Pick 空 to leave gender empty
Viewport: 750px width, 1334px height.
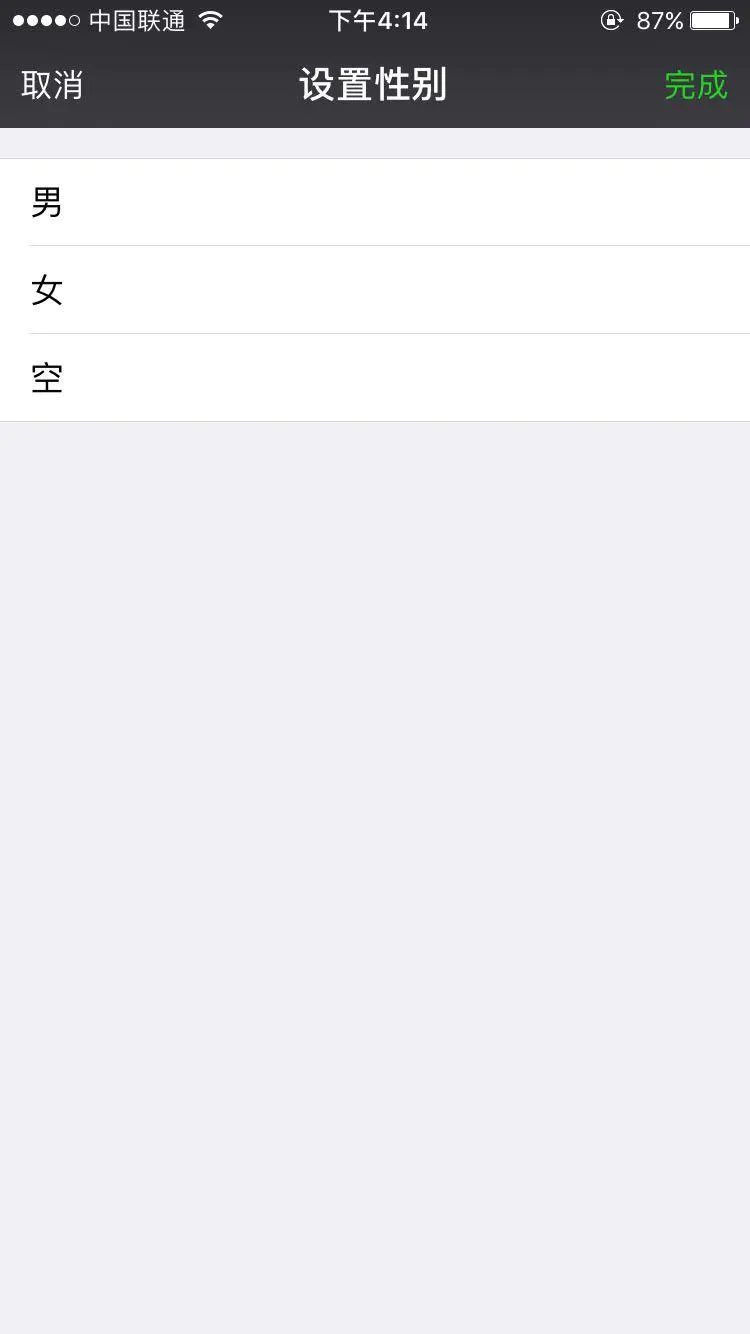[x=375, y=378]
